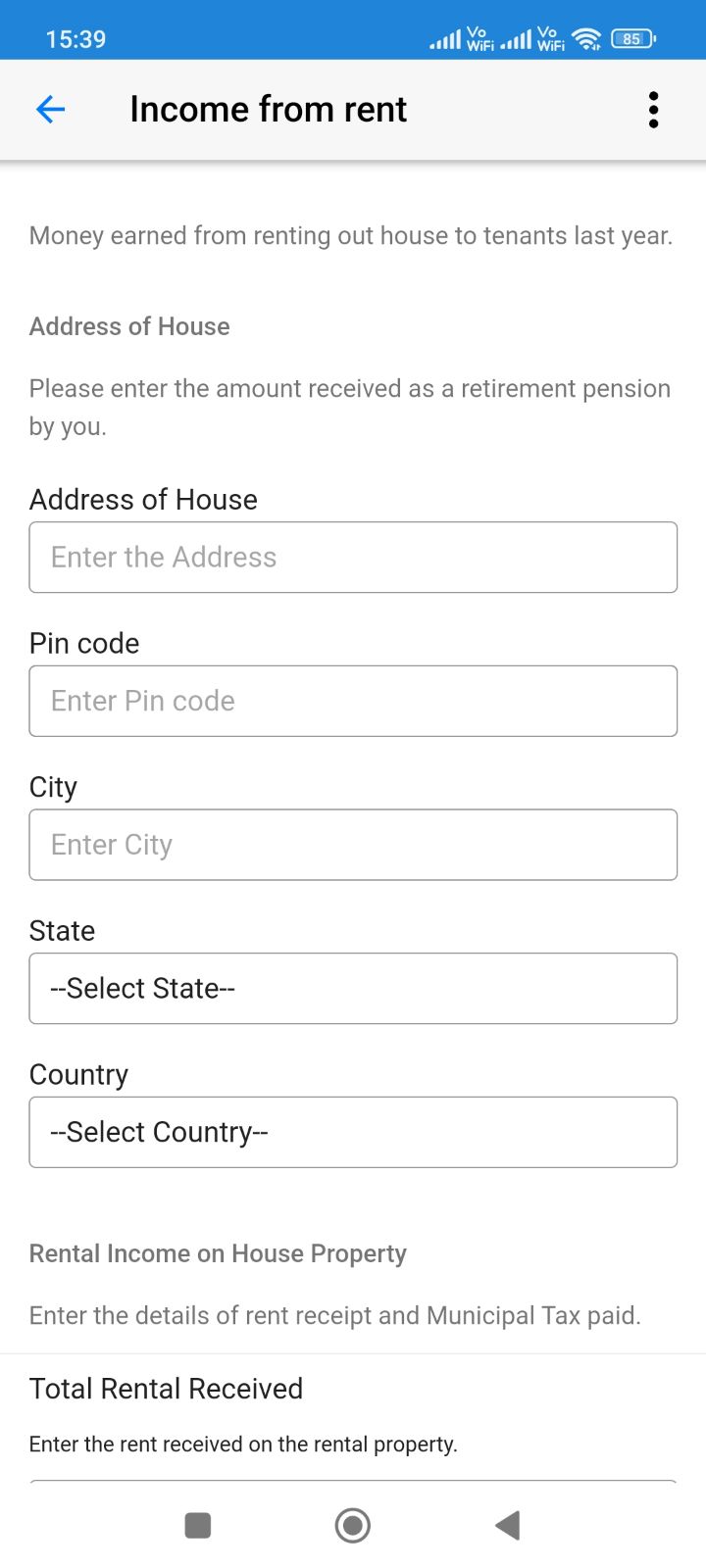Tap the Rental Income on House Property heading

point(218,1253)
